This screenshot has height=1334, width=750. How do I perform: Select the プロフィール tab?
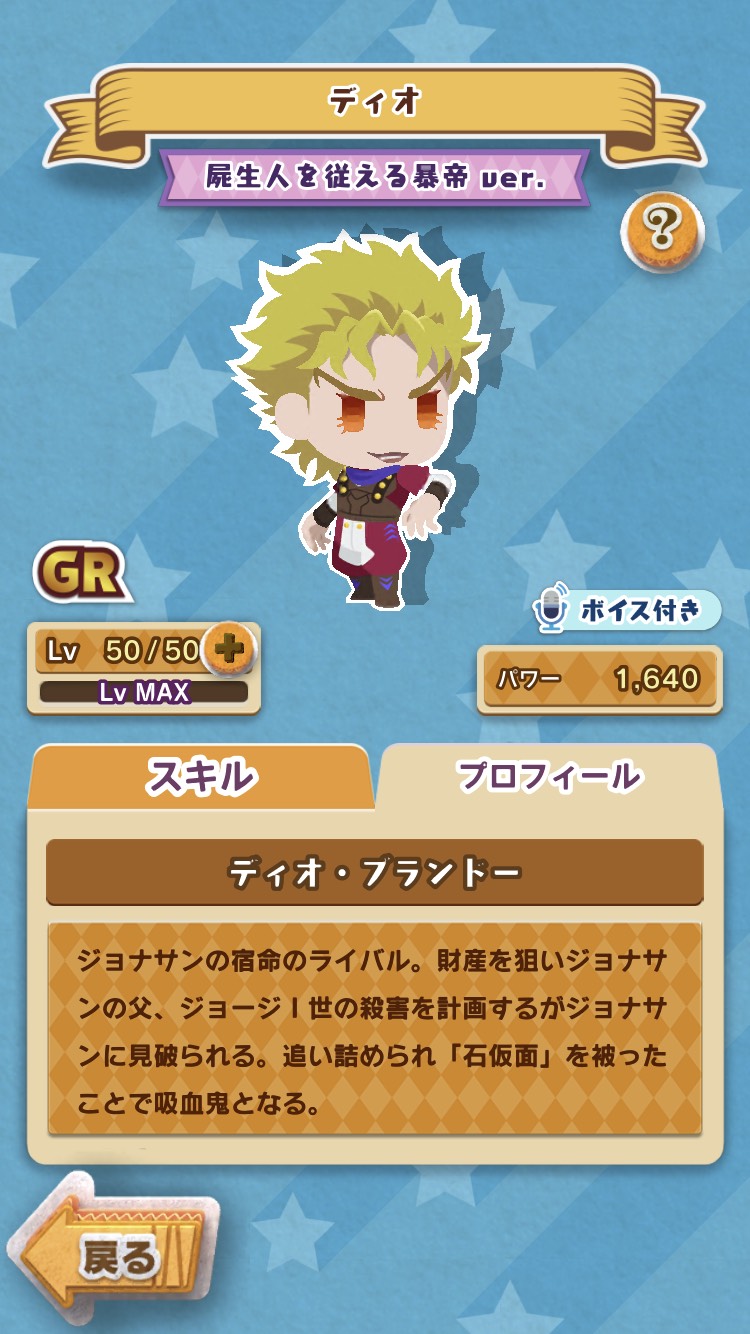[x=548, y=776]
